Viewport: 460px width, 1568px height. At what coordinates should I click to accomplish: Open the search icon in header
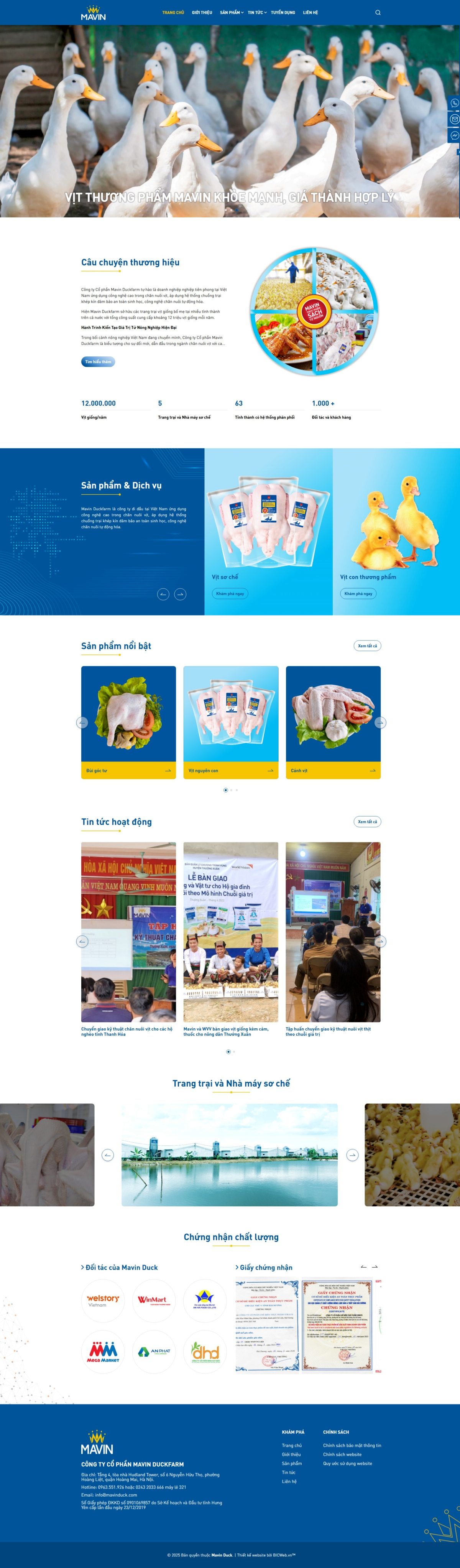tap(378, 13)
